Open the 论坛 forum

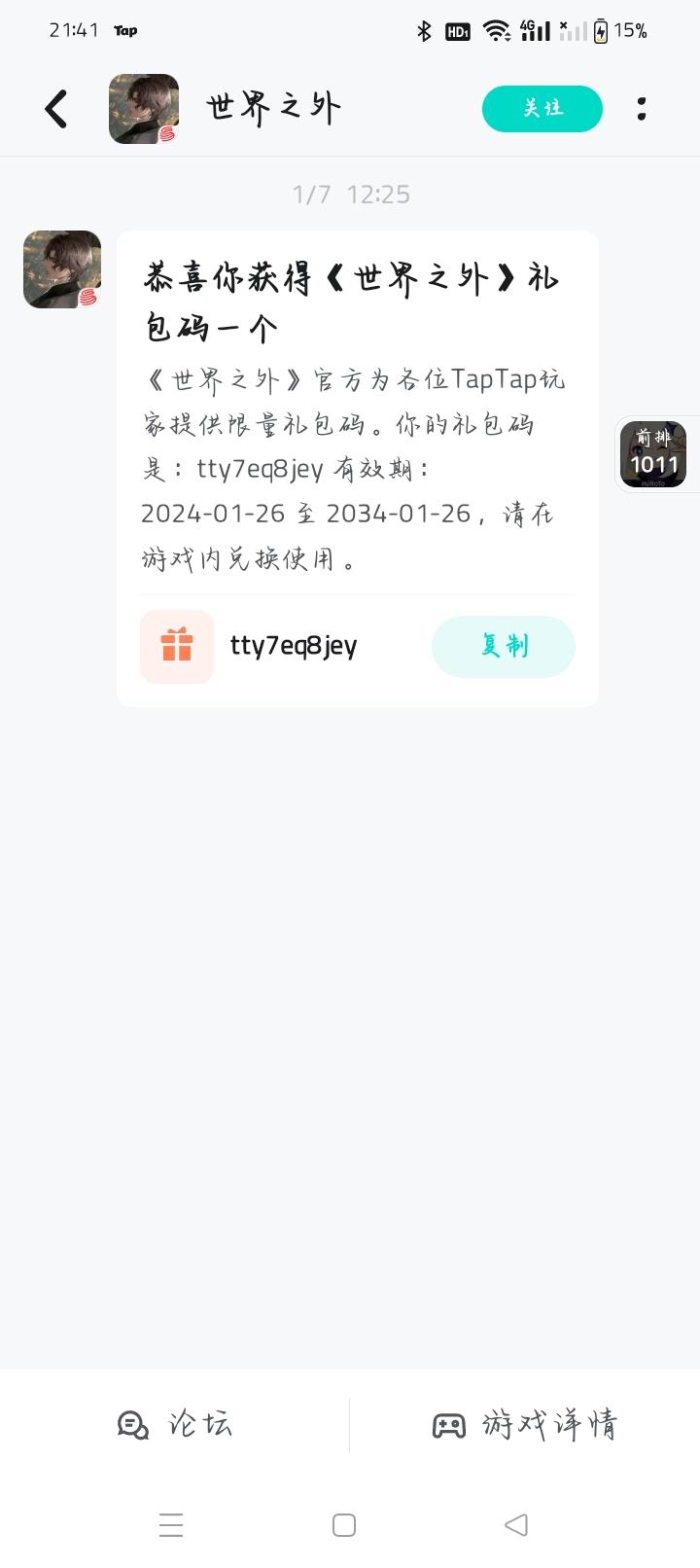(x=175, y=1425)
